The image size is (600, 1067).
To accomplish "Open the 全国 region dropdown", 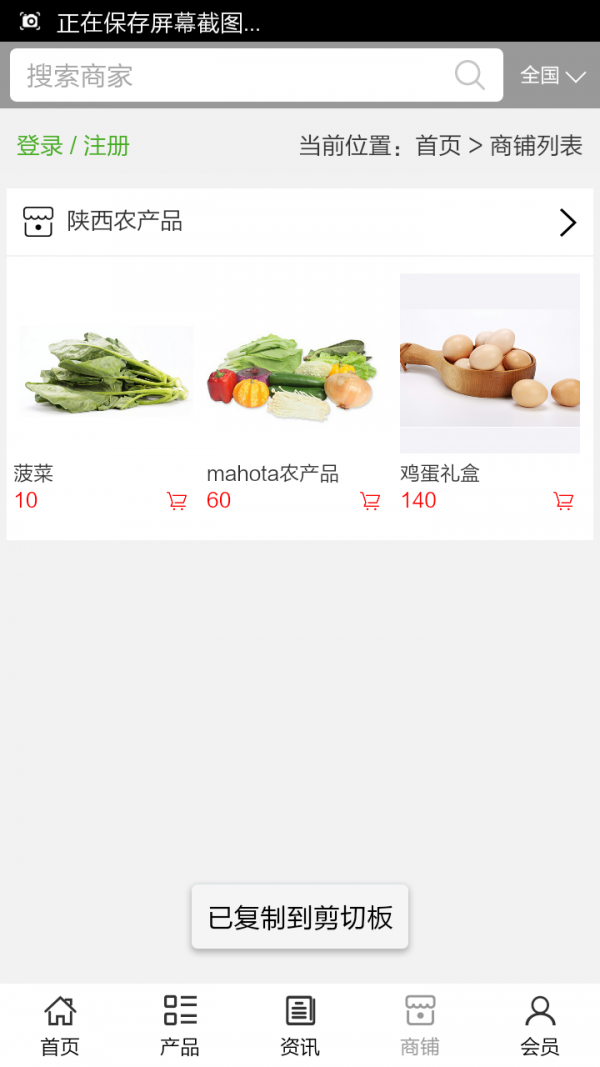I will (552, 76).
